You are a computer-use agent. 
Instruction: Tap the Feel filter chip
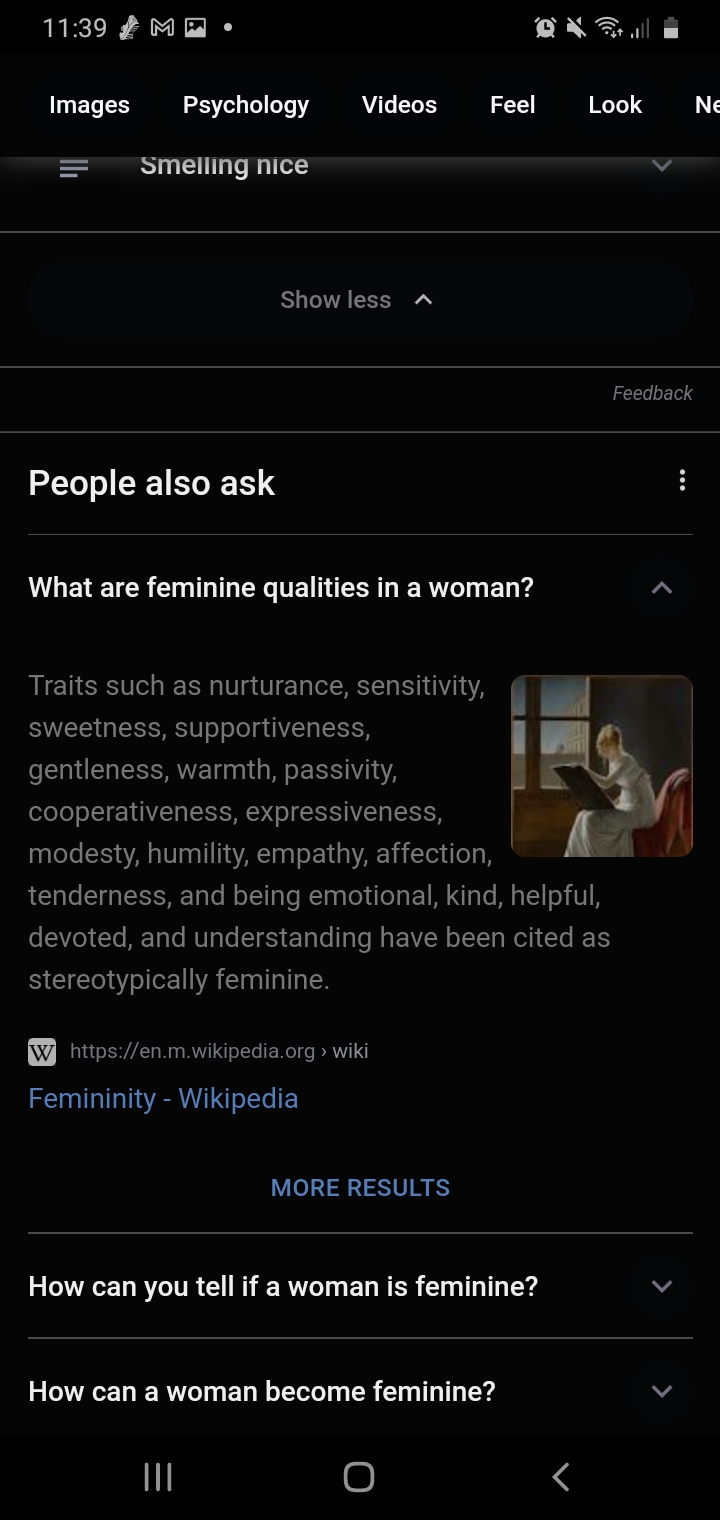tap(512, 105)
